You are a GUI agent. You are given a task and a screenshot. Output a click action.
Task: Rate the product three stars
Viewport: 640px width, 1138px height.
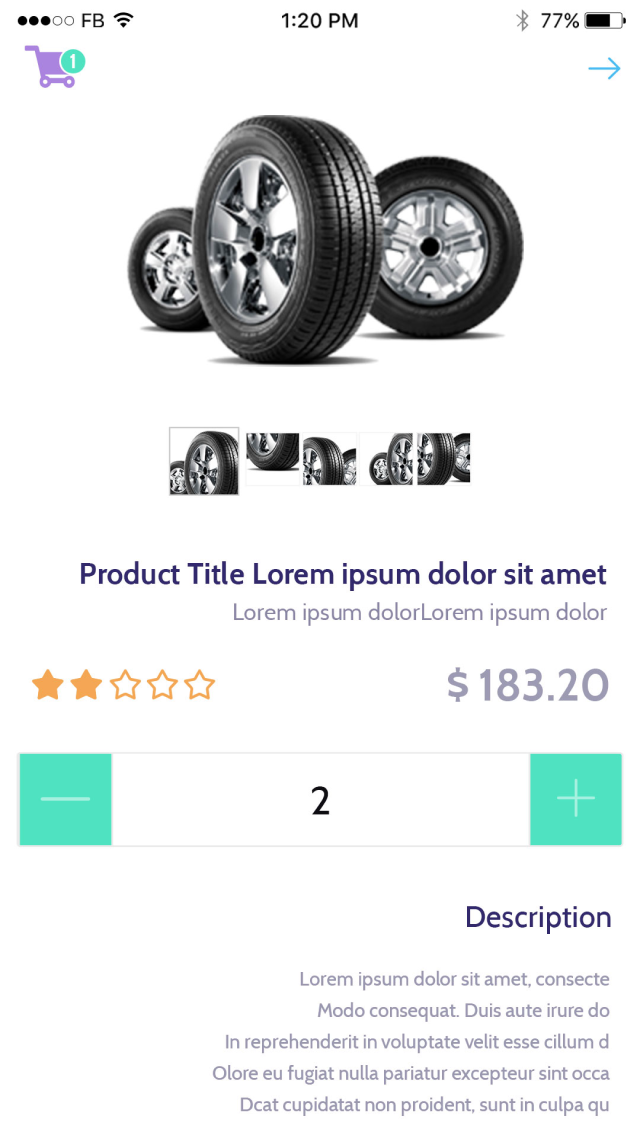click(124, 686)
